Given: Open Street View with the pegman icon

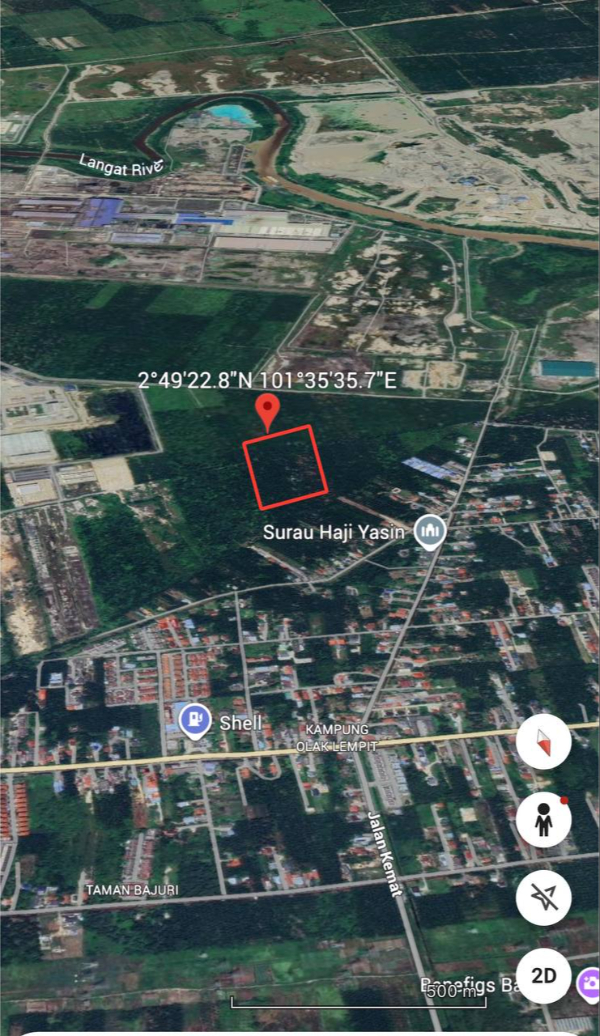Looking at the screenshot, I should (544, 820).
